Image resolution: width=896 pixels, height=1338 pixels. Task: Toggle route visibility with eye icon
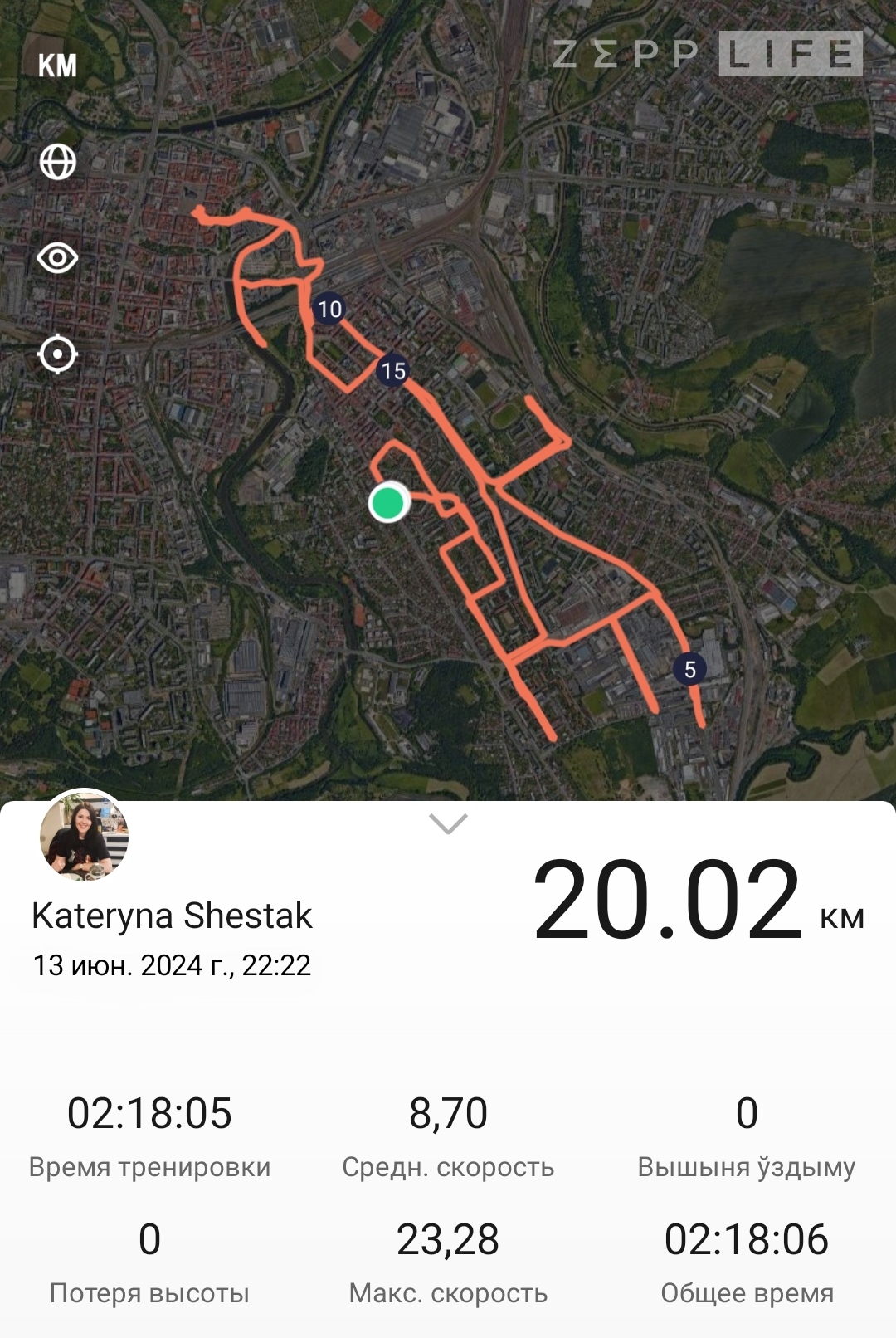pyautogui.click(x=57, y=258)
